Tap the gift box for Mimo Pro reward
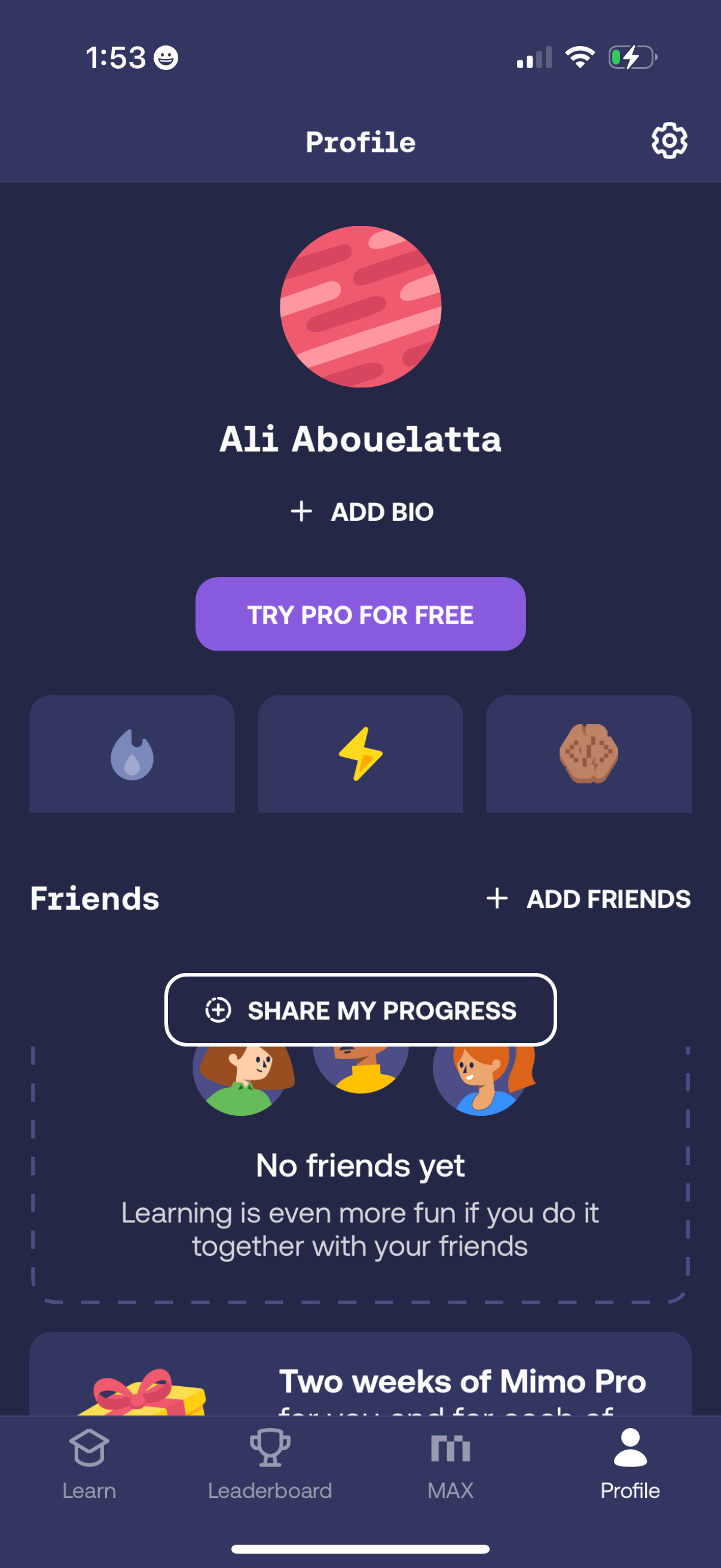Viewport: 721px width, 1568px height. coord(143,1394)
